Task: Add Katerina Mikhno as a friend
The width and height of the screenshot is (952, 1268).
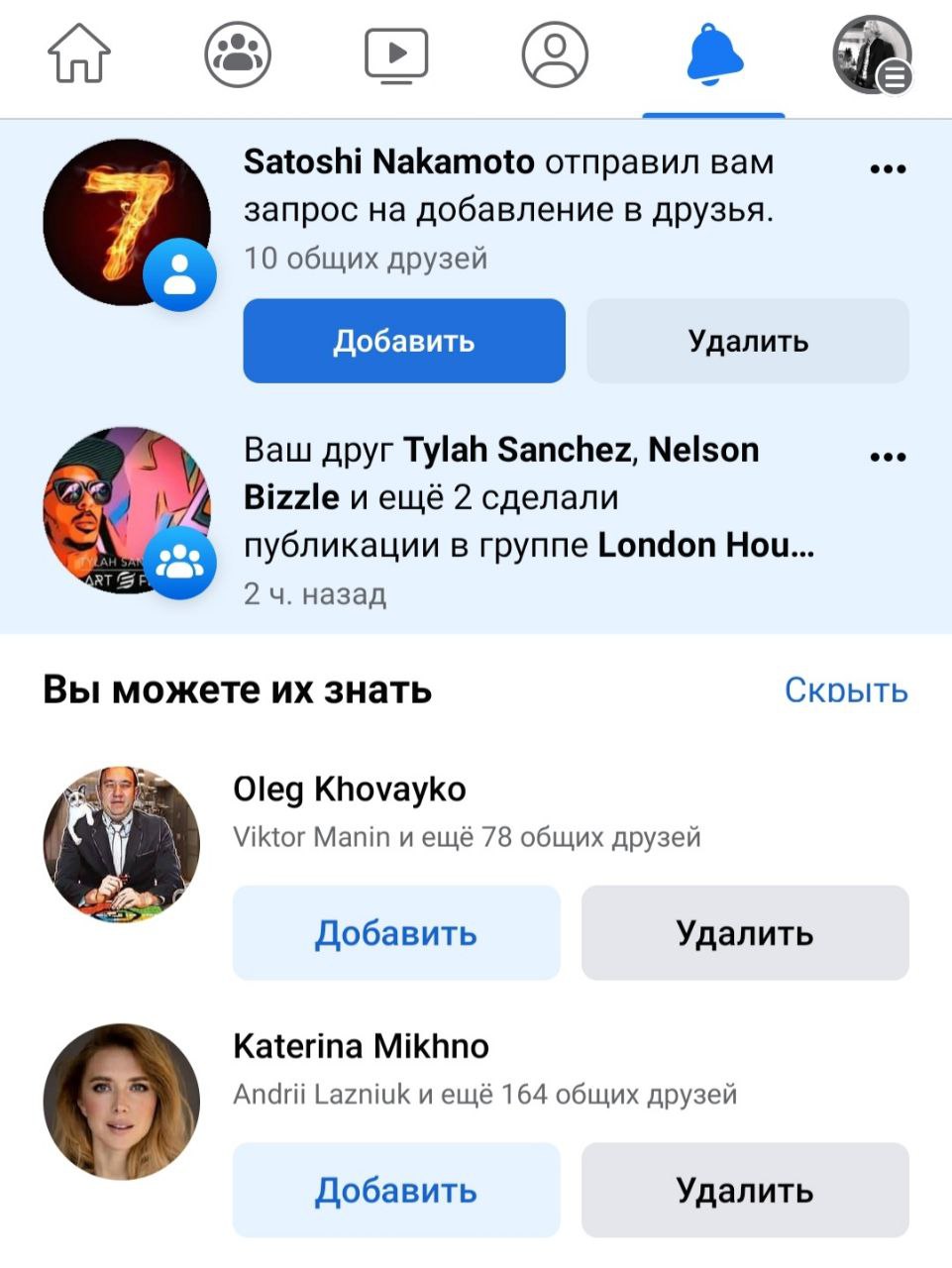Action: (396, 1191)
